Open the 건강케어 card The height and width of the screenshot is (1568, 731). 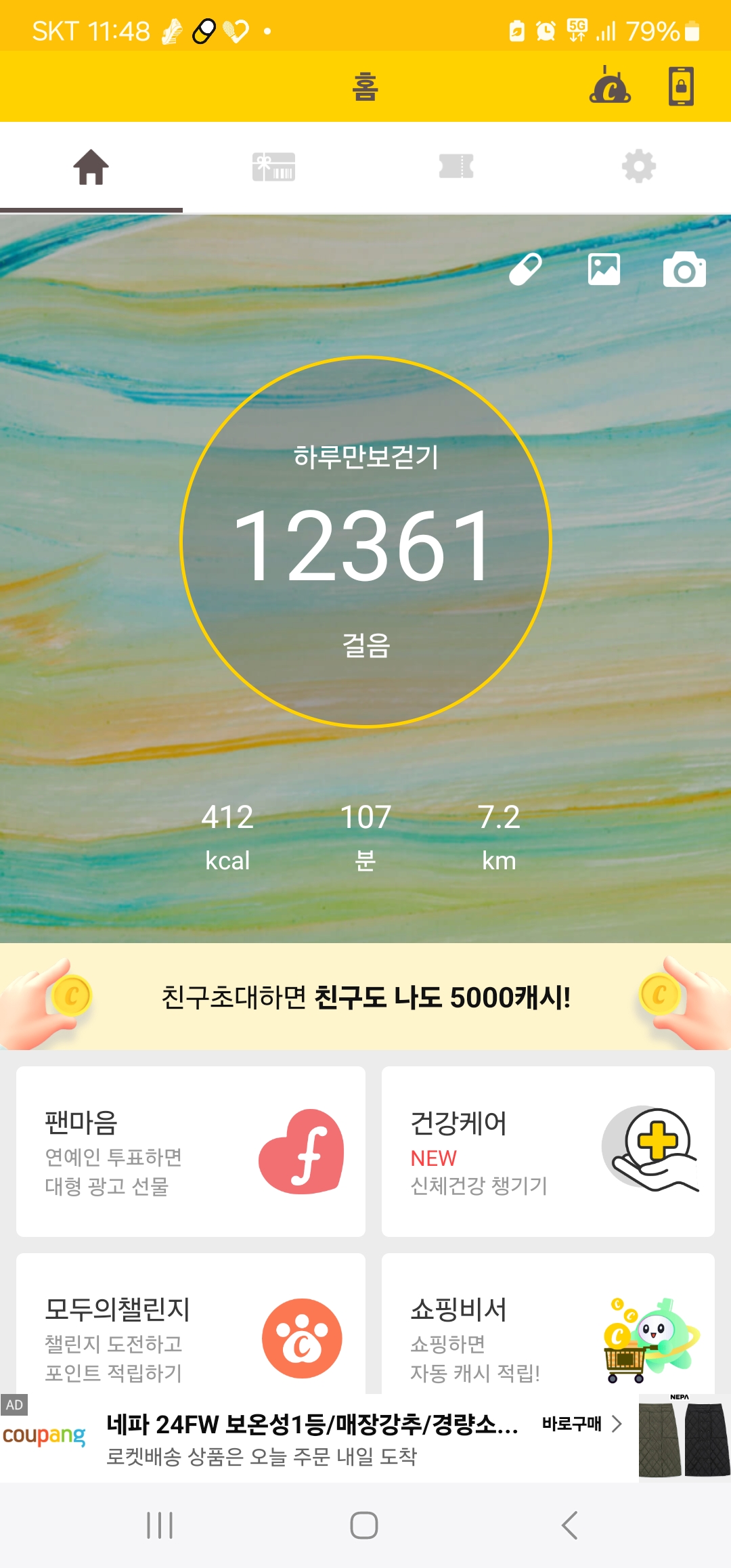[x=548, y=1151]
